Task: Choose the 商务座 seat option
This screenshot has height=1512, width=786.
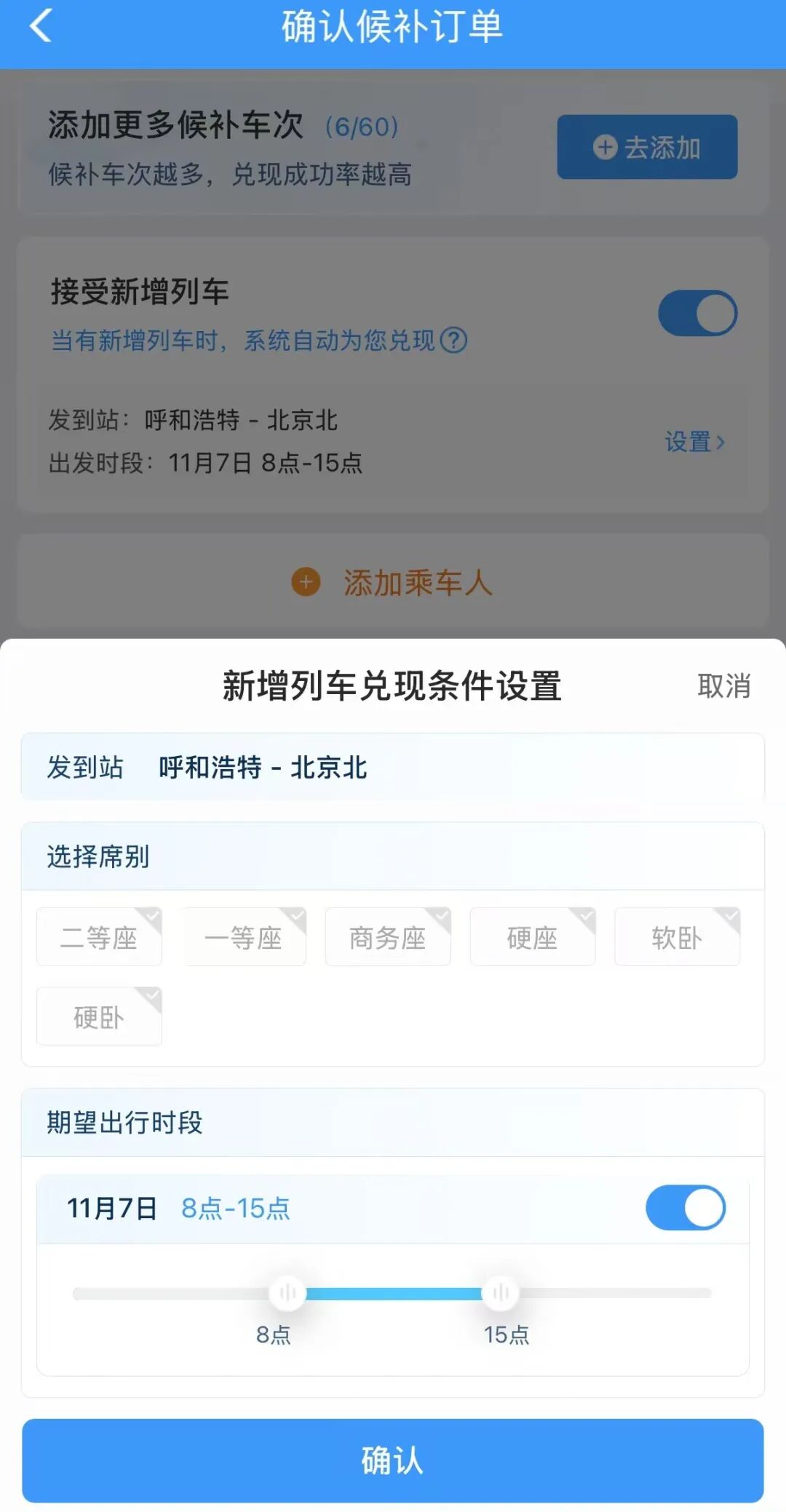Action: pyautogui.click(x=387, y=937)
